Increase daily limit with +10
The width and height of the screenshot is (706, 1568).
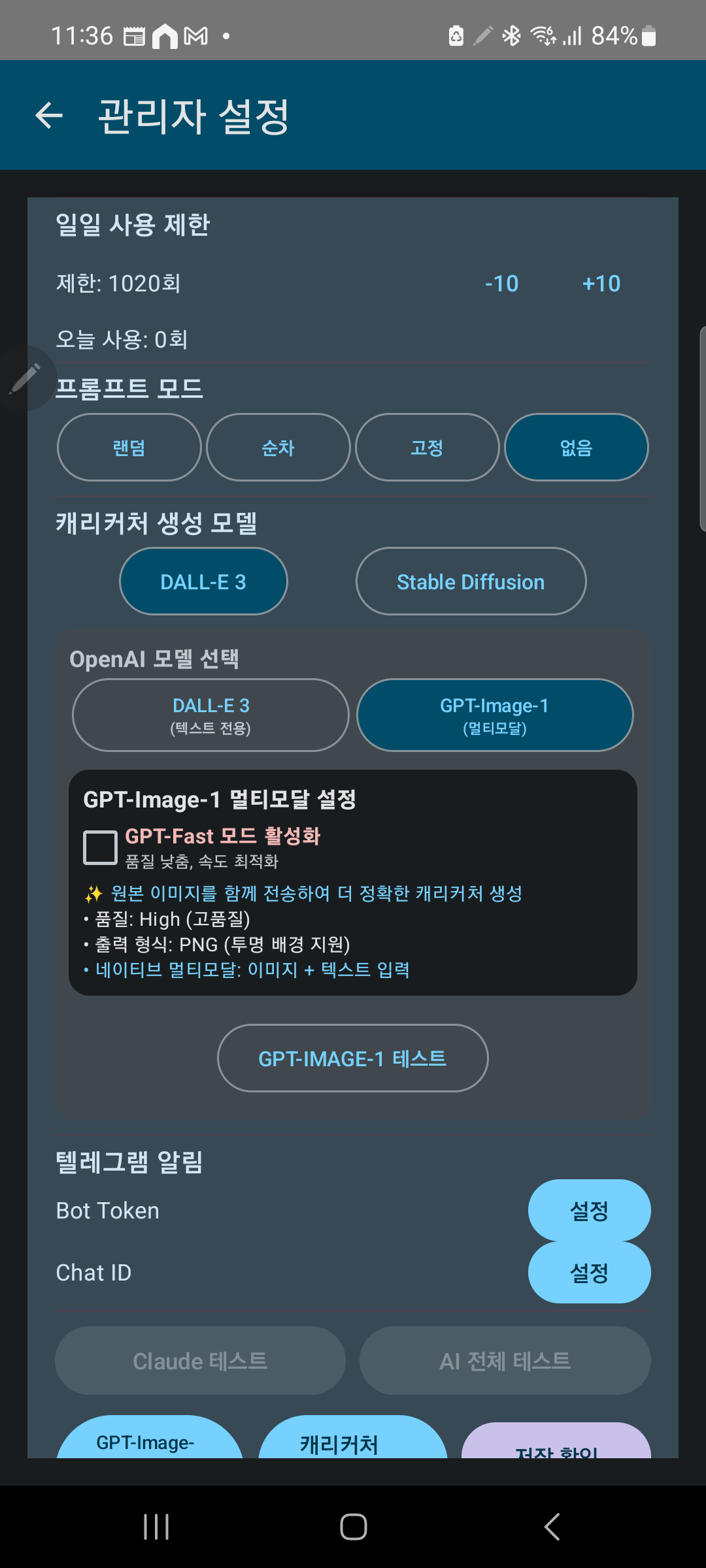coord(601,283)
